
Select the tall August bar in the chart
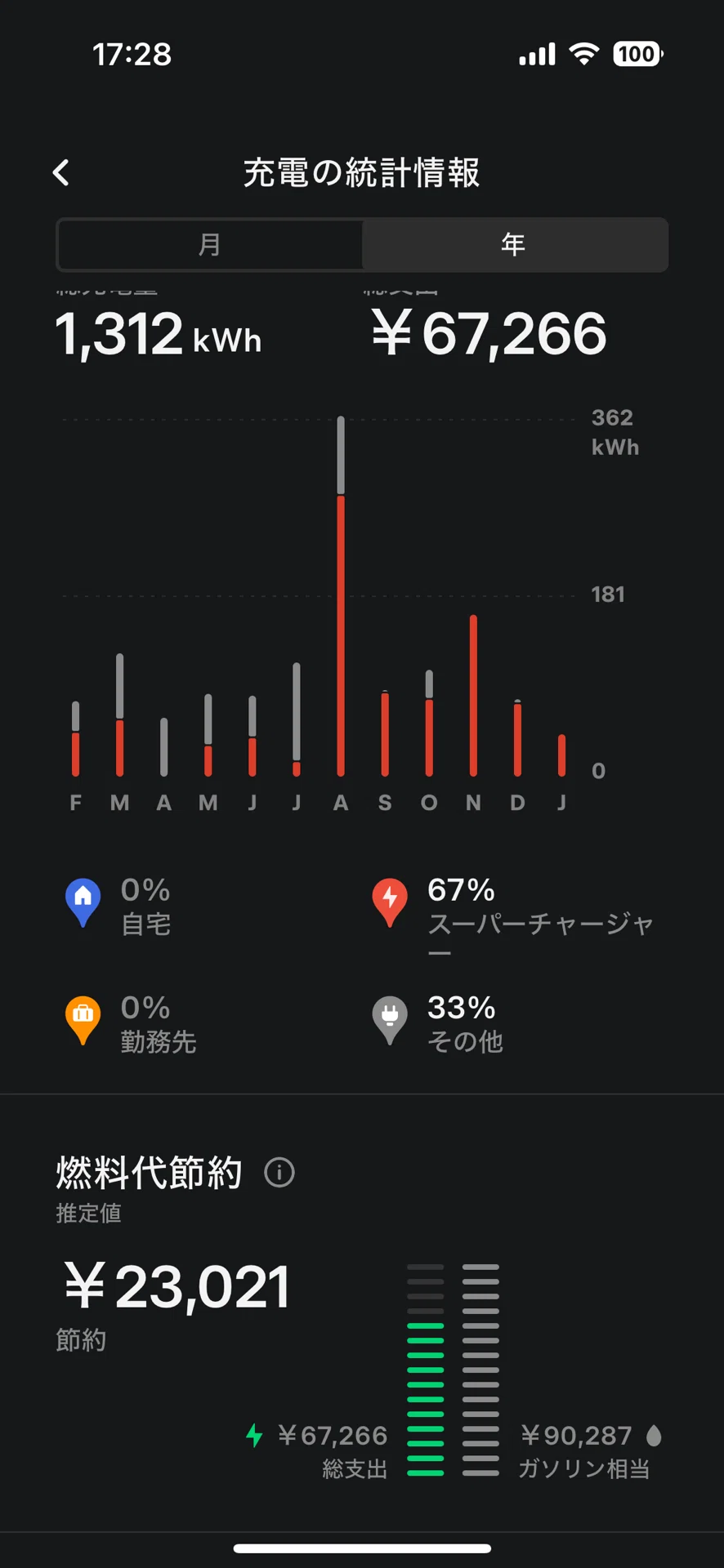[x=341, y=596]
